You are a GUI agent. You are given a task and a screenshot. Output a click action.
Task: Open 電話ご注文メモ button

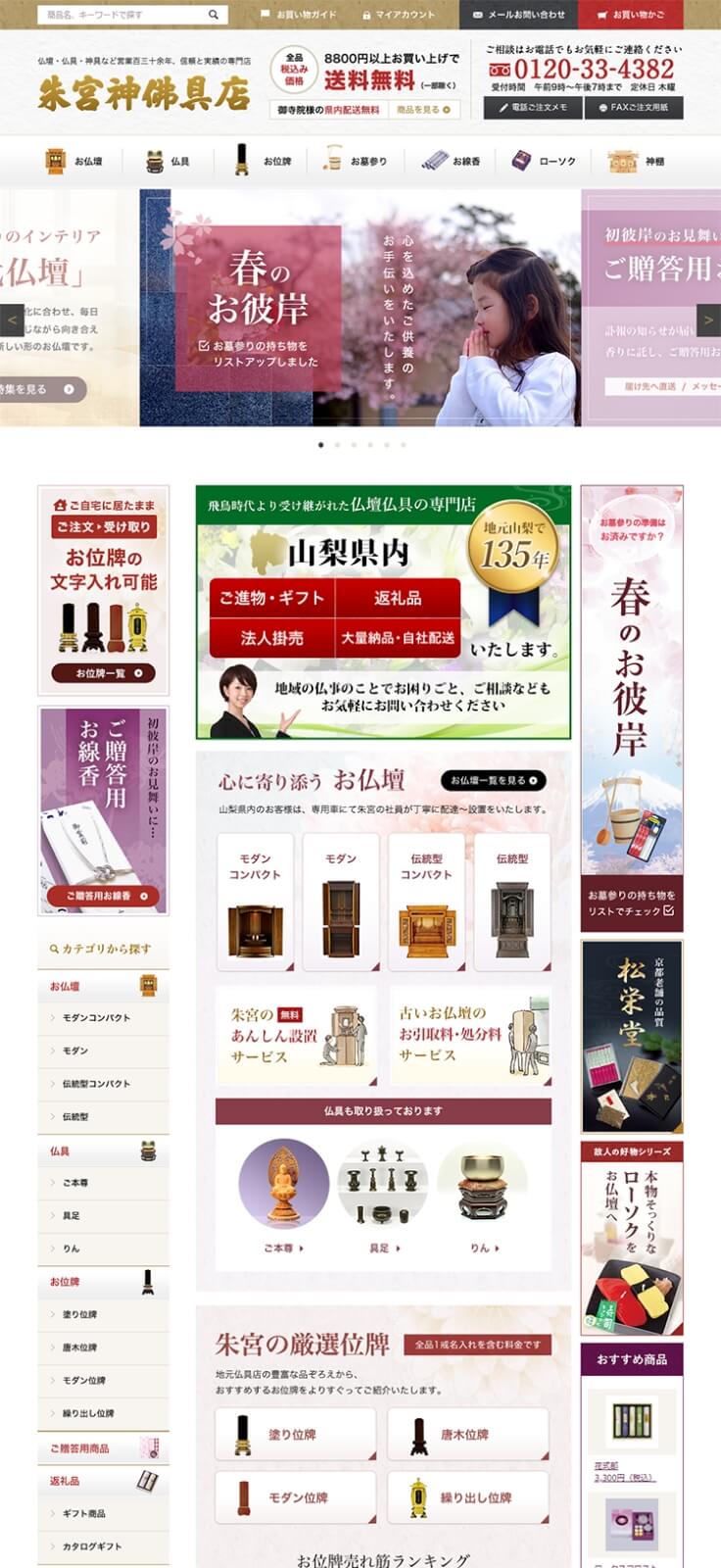(x=532, y=108)
